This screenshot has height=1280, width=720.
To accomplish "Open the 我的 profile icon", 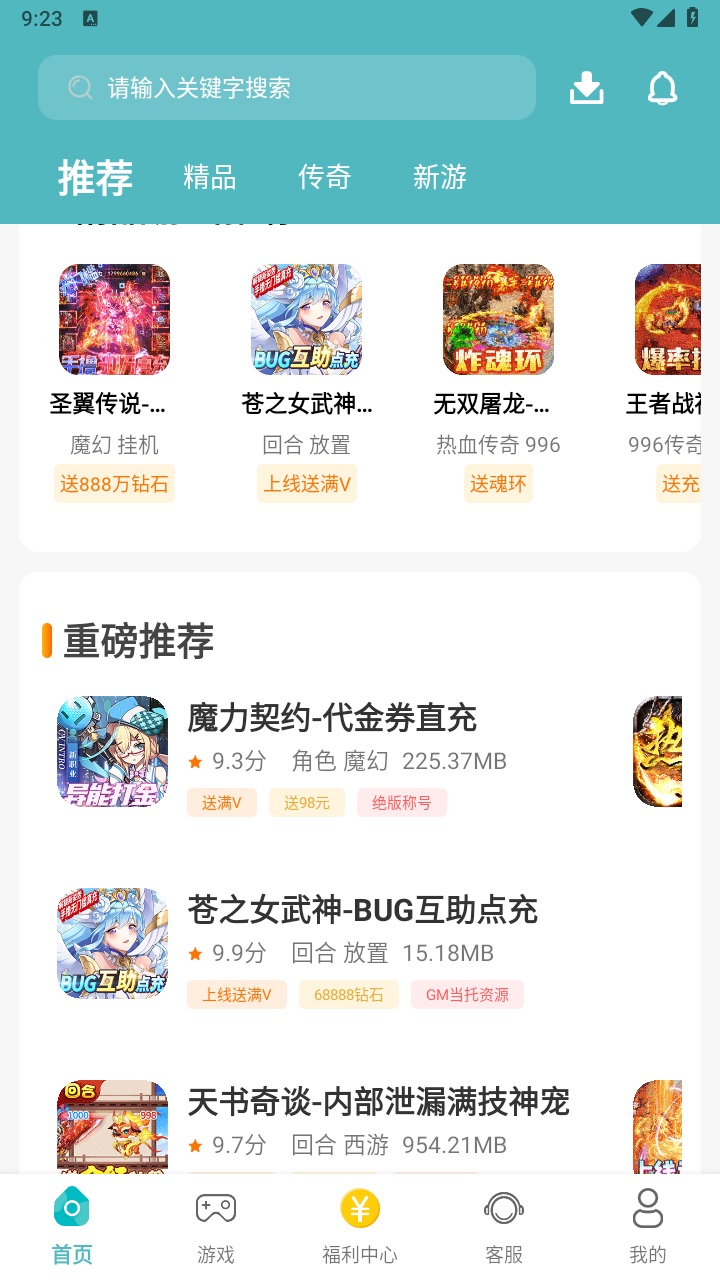I will (647, 1207).
